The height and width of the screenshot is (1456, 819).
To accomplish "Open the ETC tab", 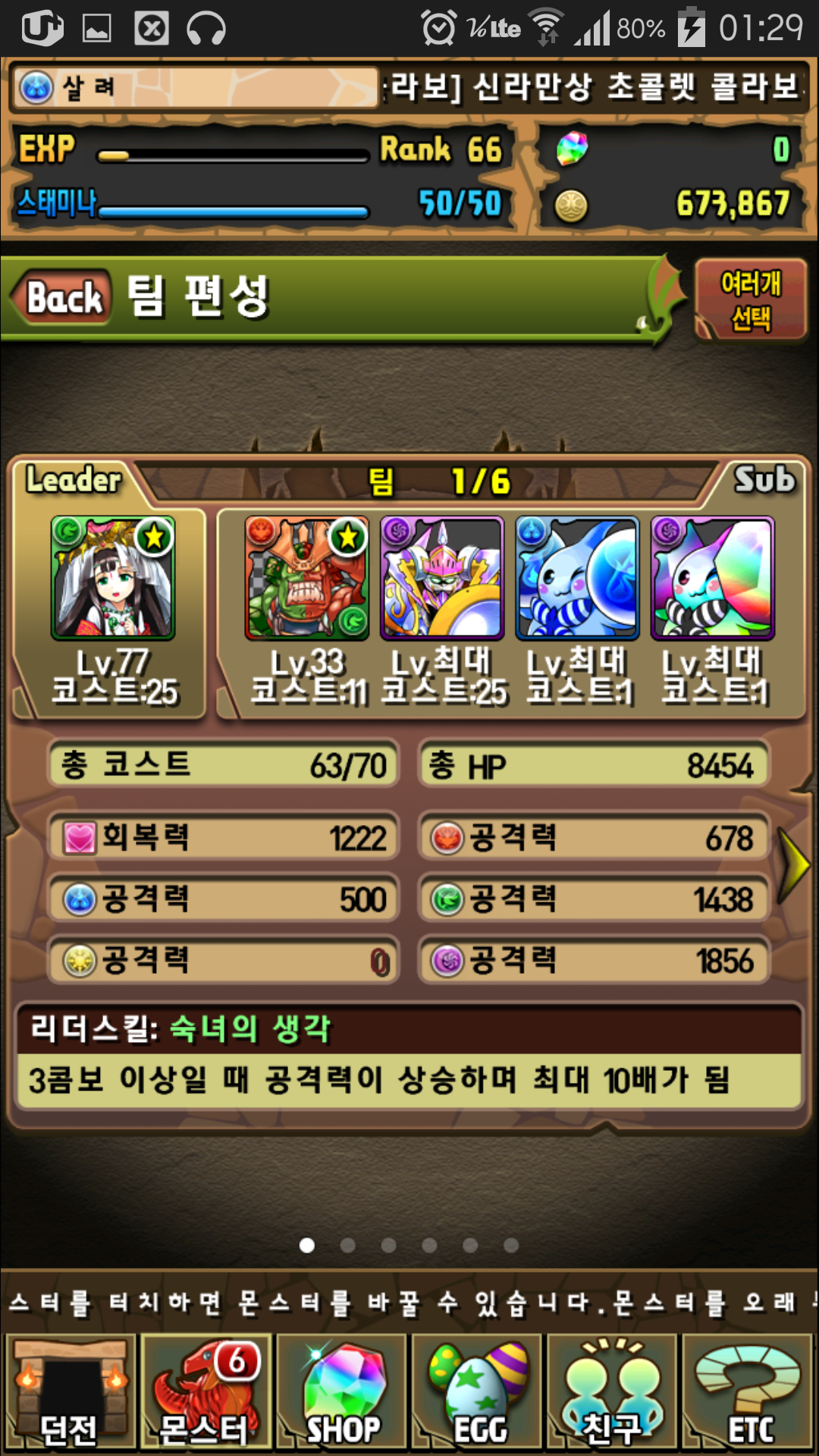I will [x=748, y=1394].
